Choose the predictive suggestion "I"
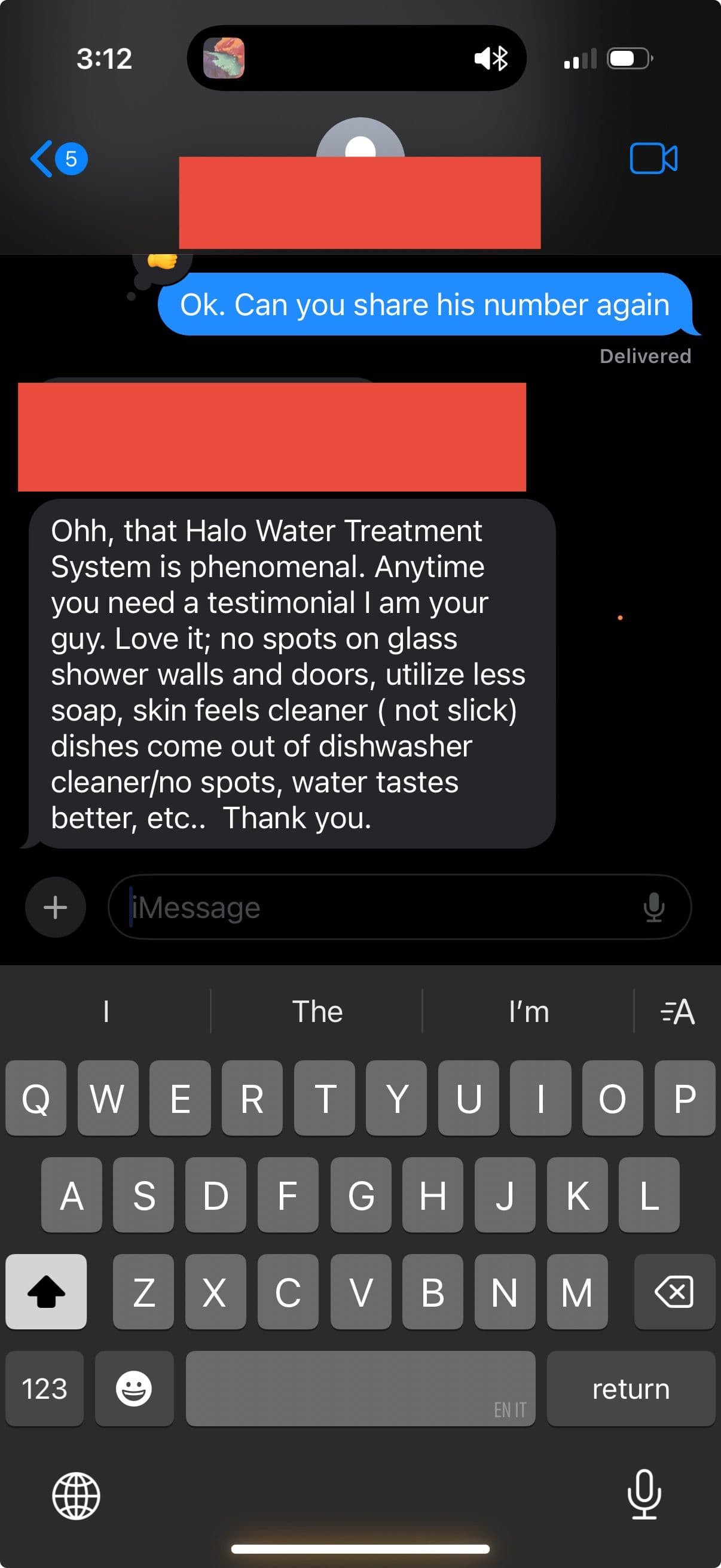This screenshot has height=1568, width=721. click(x=106, y=1011)
